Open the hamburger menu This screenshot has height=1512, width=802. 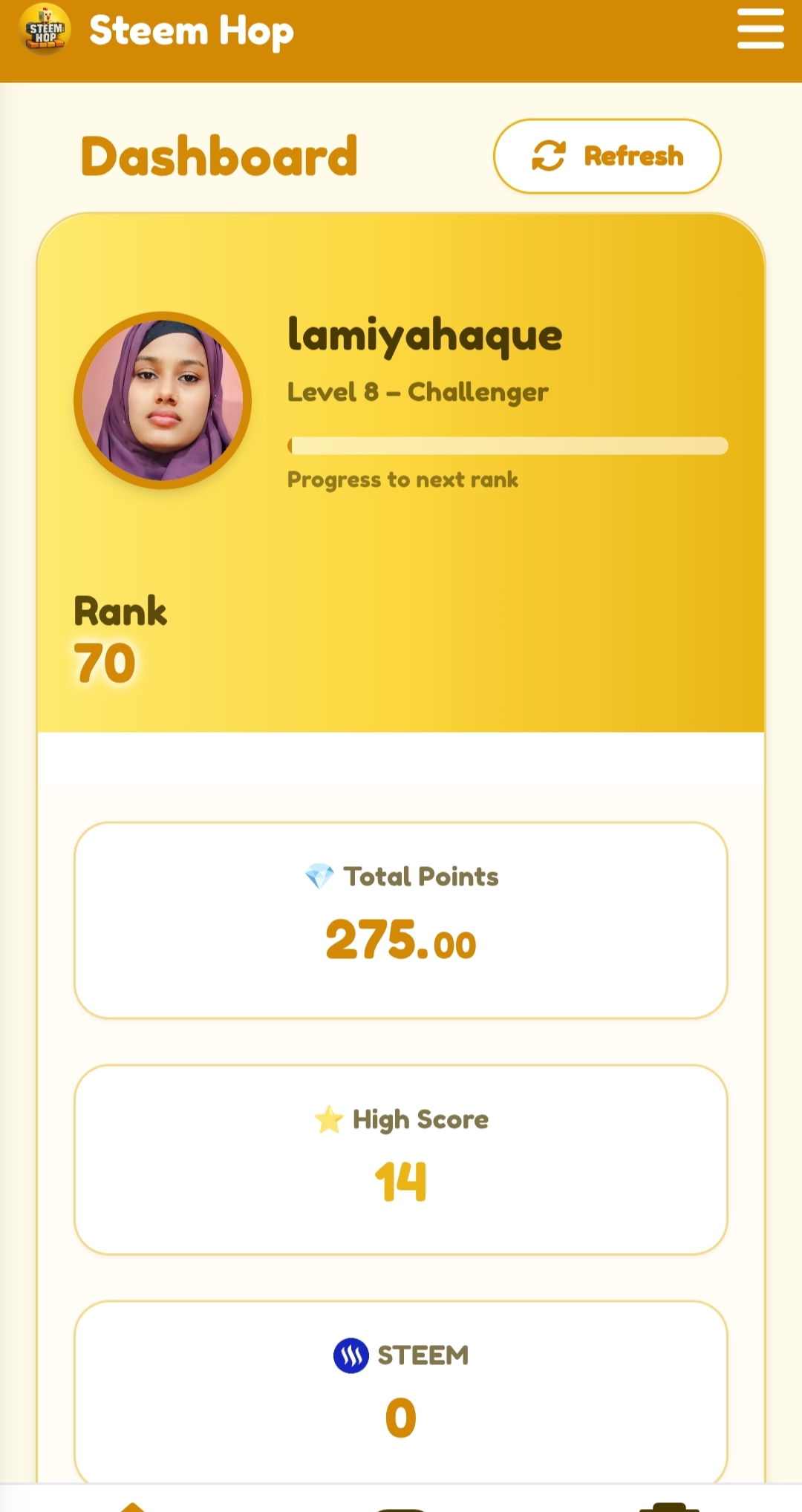point(760,29)
